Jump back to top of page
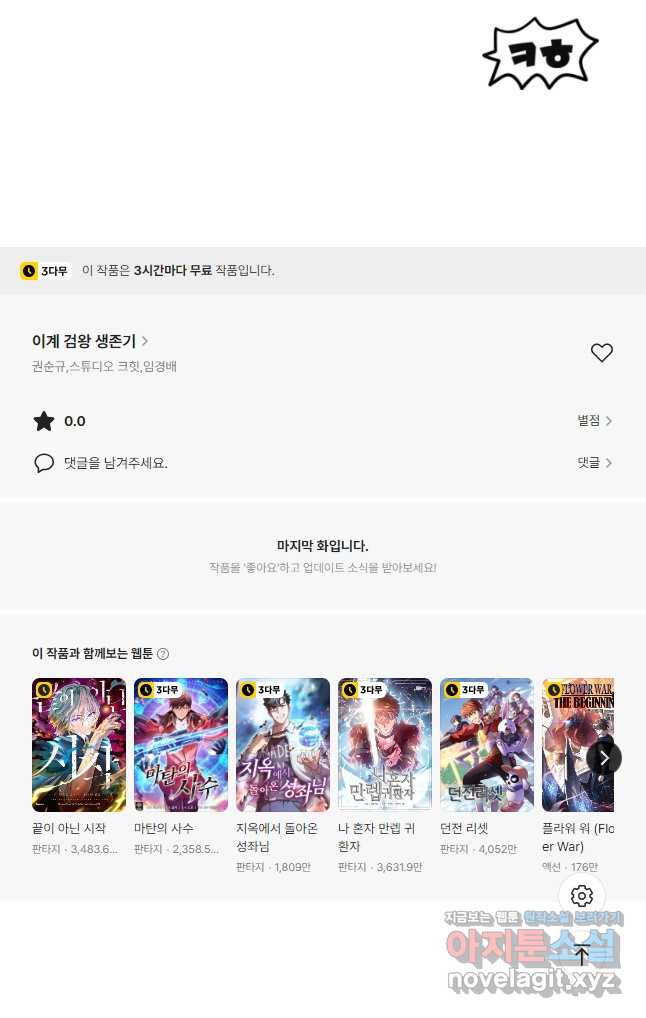646x1018 pixels. point(582,954)
